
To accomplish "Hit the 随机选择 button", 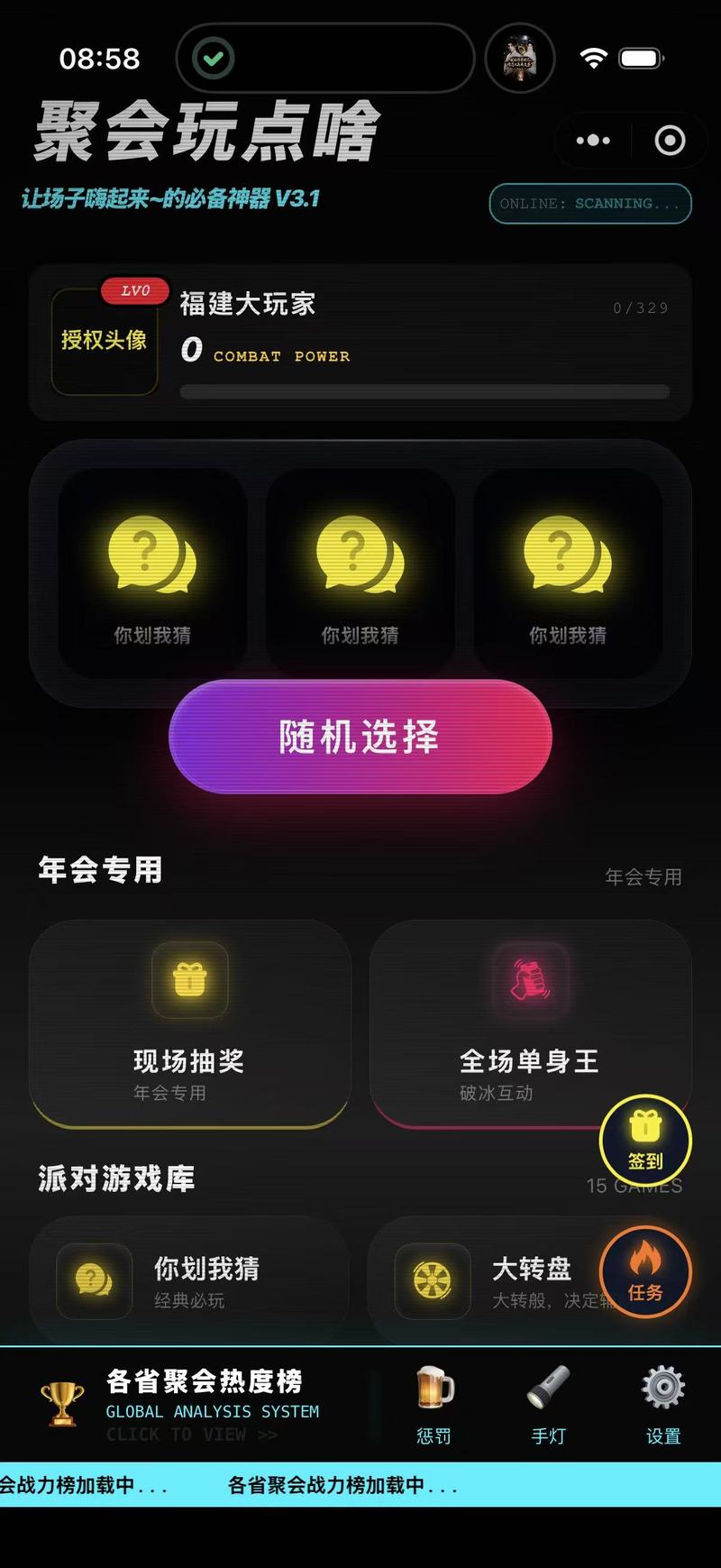I will (360, 737).
